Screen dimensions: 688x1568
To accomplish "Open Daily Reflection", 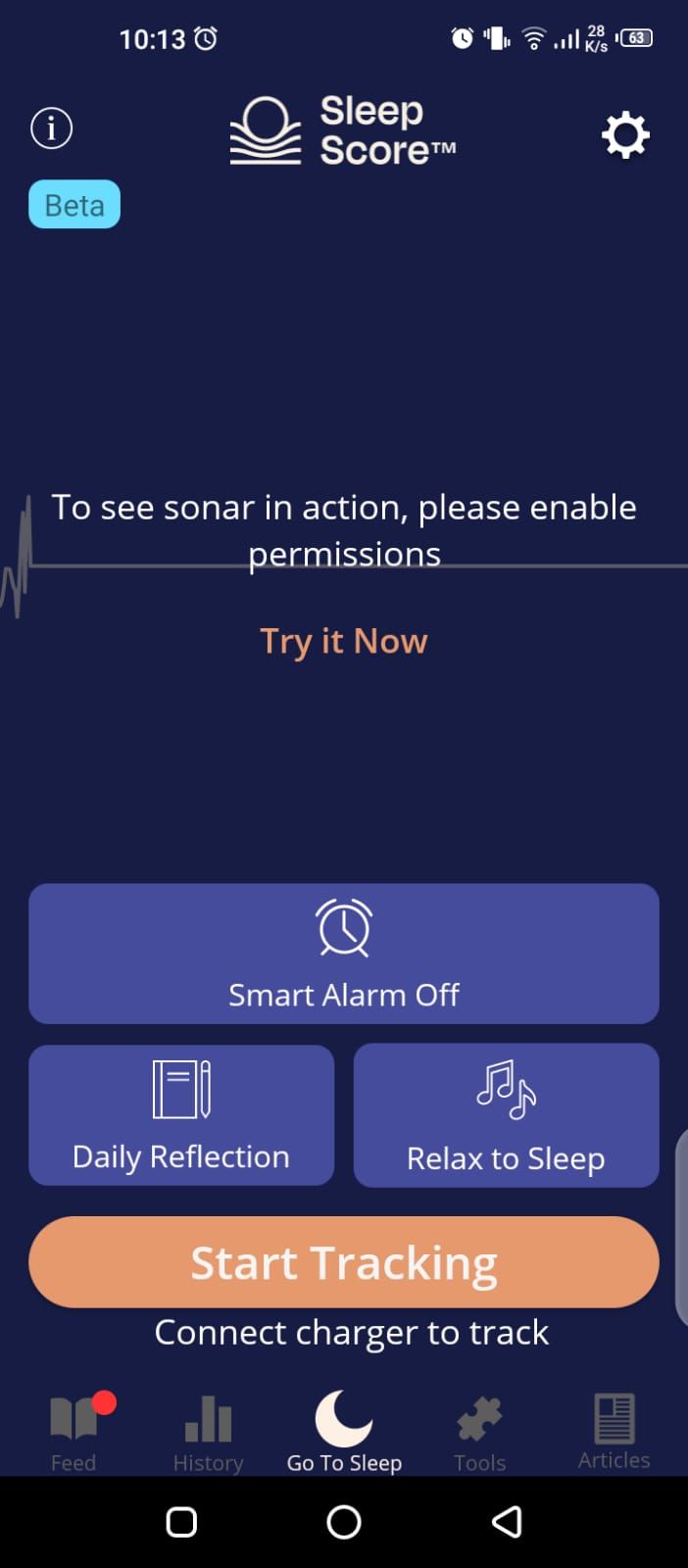I will click(181, 1115).
